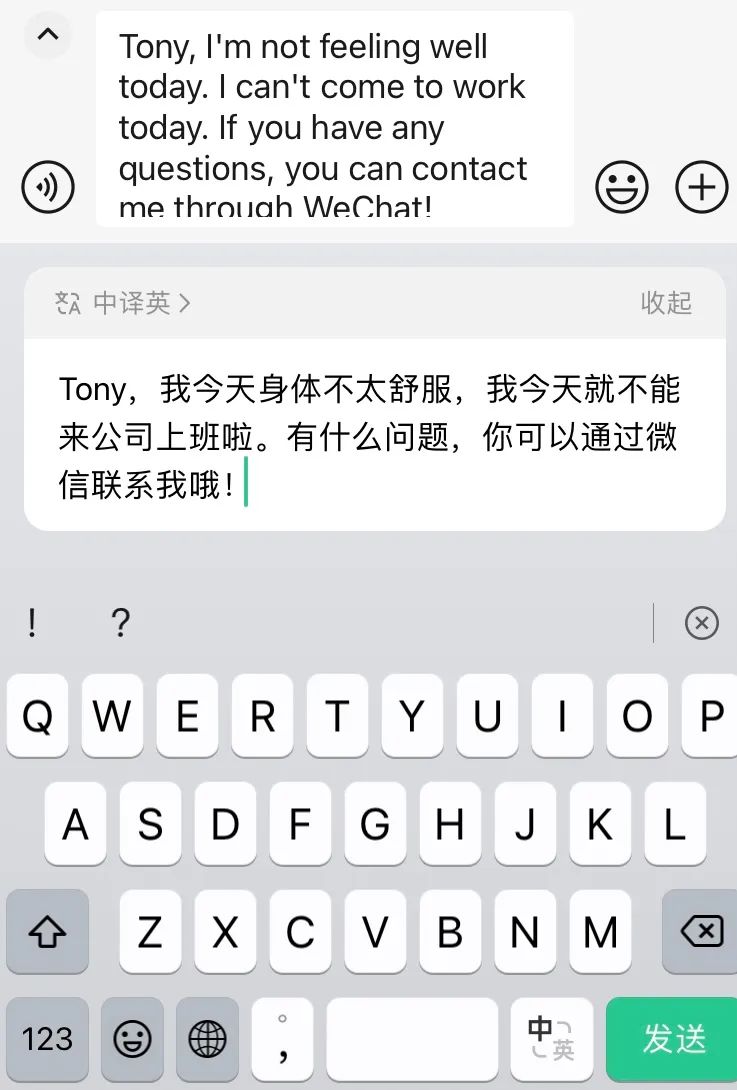This screenshot has width=737, height=1090.
Task: Open the emoji sticker panel
Action: (x=622, y=187)
